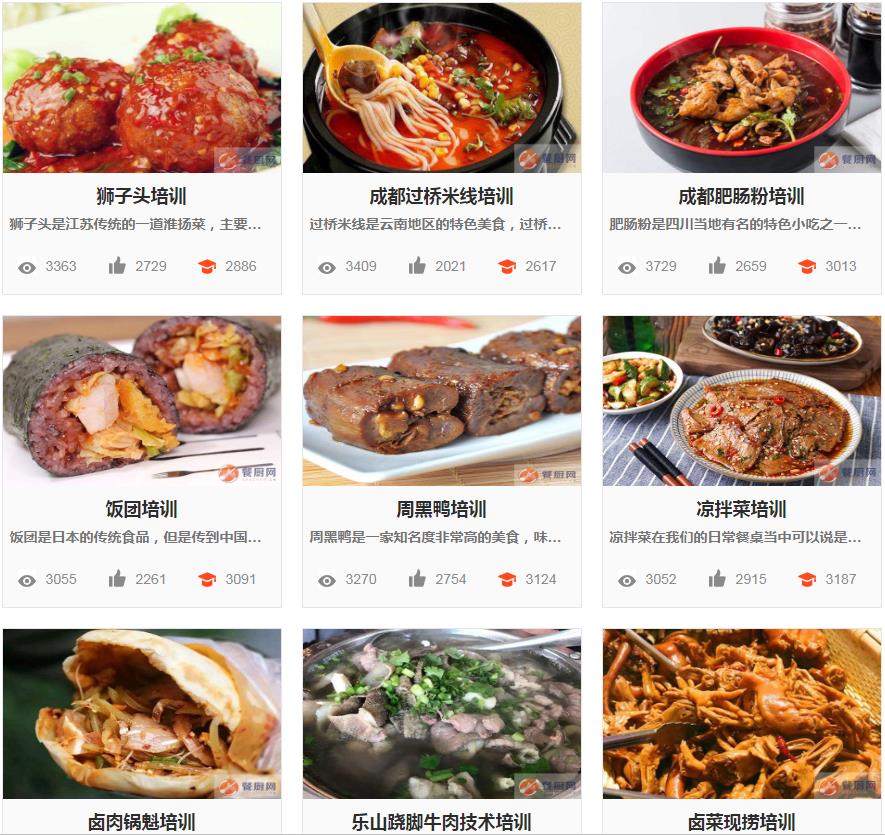
Task: View the 成都肥肠粉培训 course
Action: click(741, 196)
